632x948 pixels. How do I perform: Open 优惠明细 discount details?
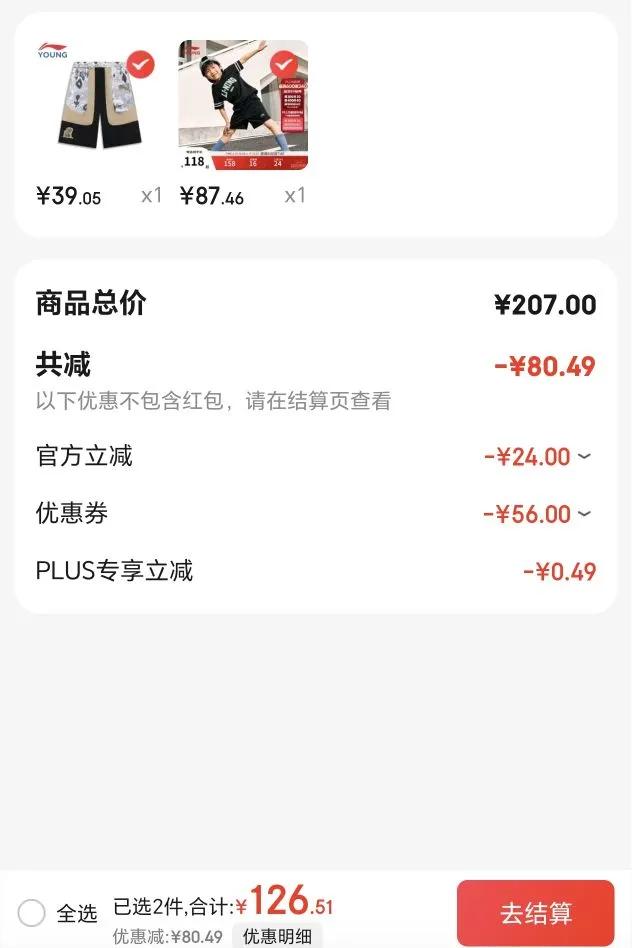tap(277, 937)
